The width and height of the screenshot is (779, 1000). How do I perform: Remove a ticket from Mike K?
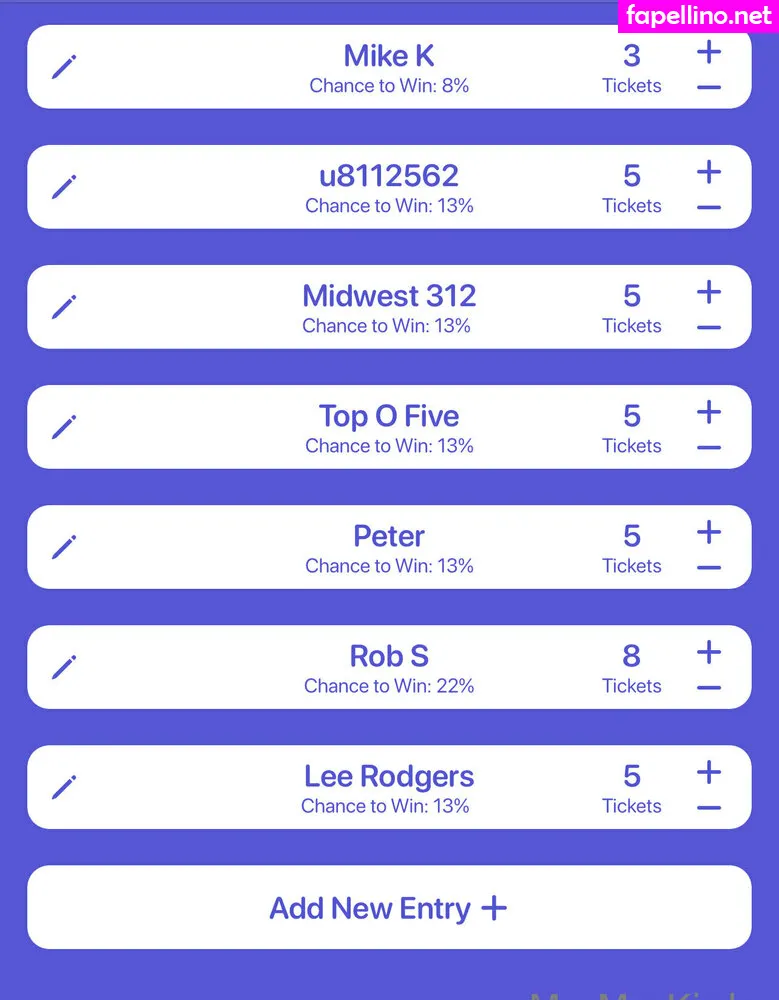[709, 88]
